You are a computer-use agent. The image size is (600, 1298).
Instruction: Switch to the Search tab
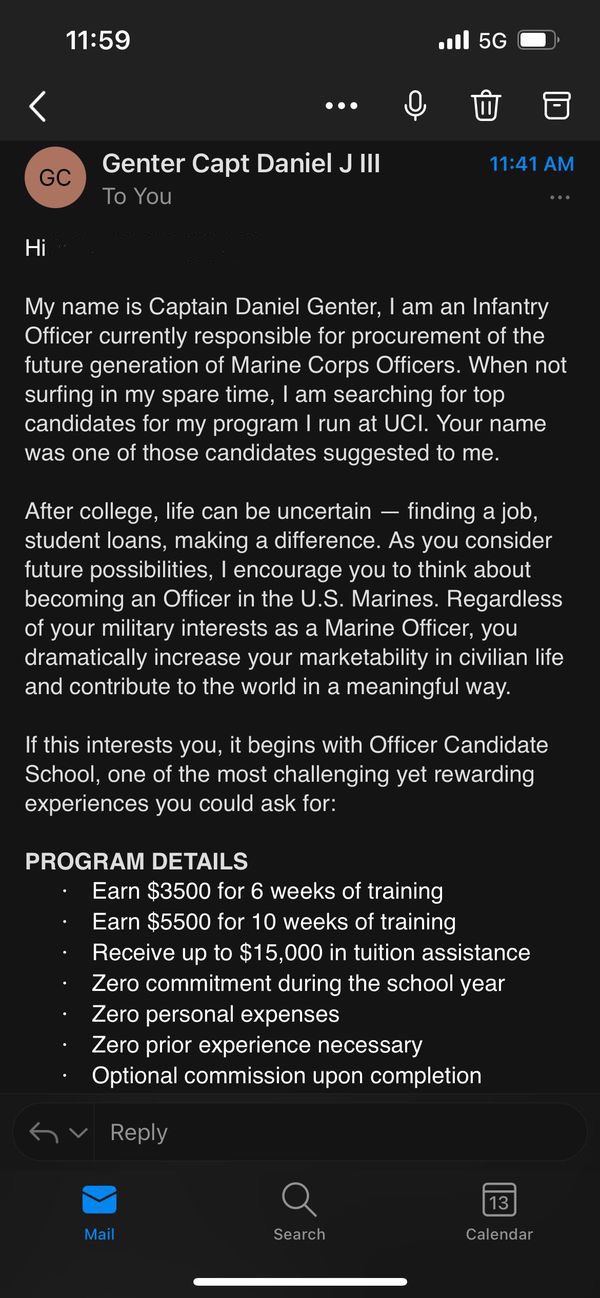[x=299, y=1211]
